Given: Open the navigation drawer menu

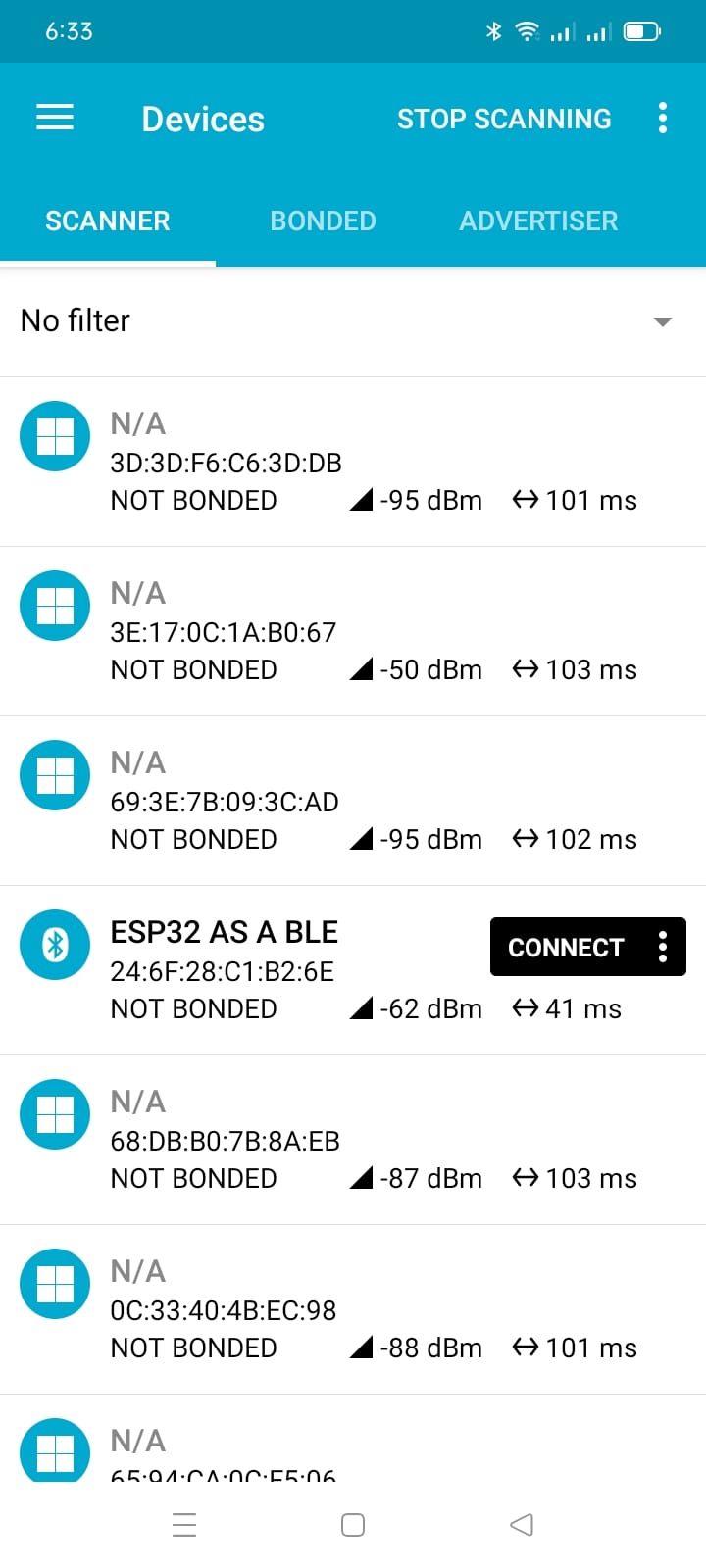Looking at the screenshot, I should (x=55, y=118).
